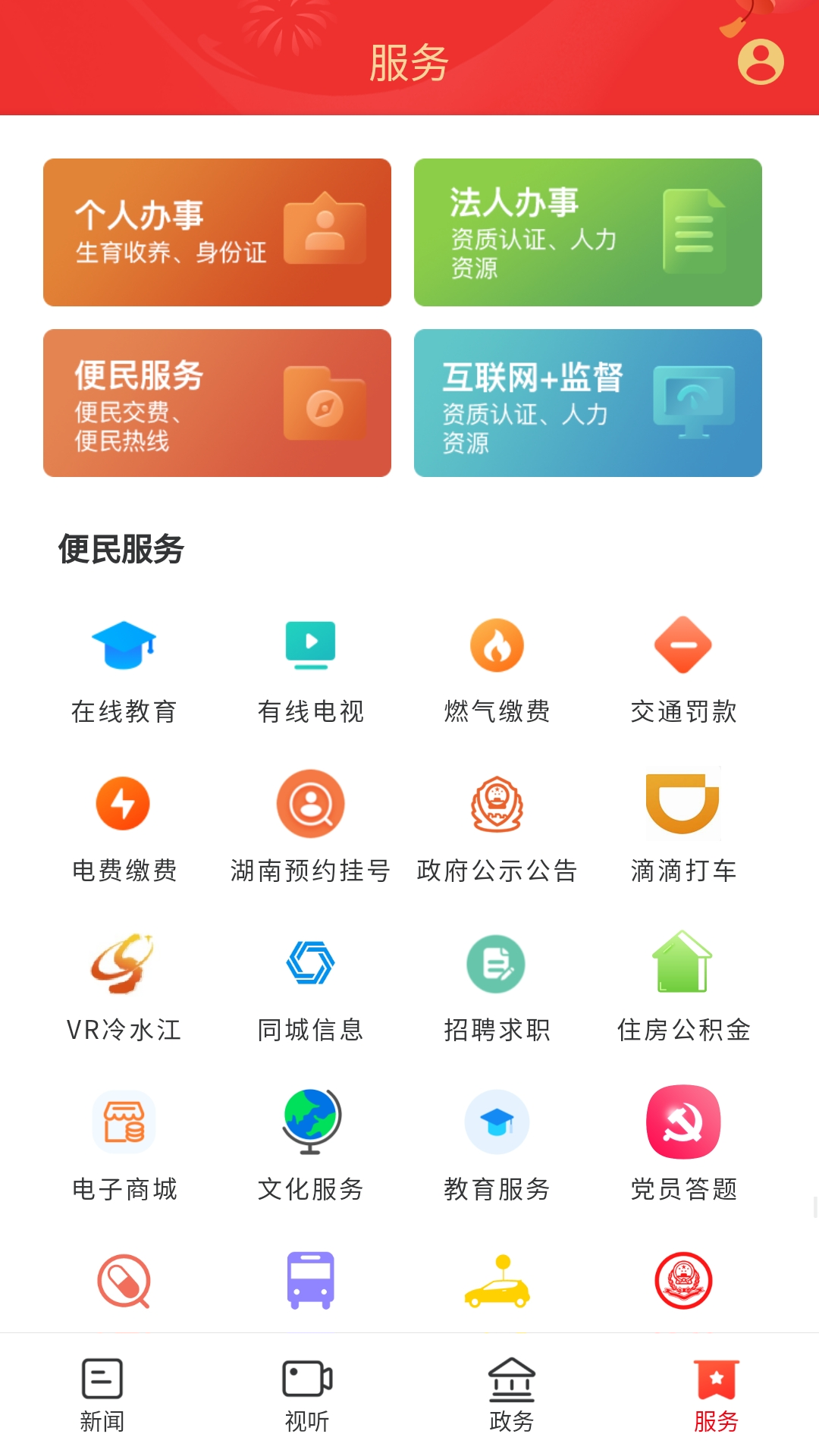The height and width of the screenshot is (1456, 819).
Task: Switch to the 新闻 tab
Action: pos(102,1395)
